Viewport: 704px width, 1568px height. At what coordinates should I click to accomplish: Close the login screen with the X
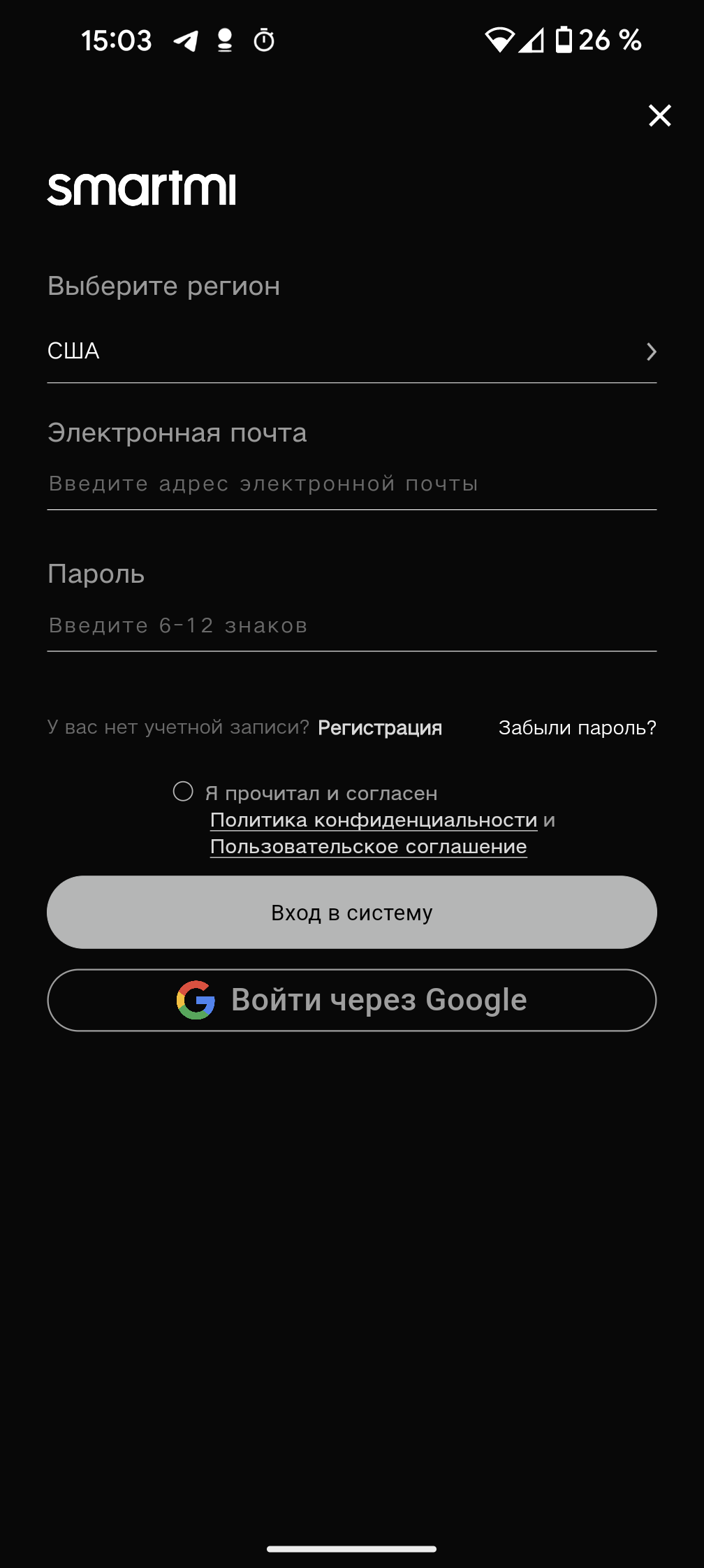point(659,115)
